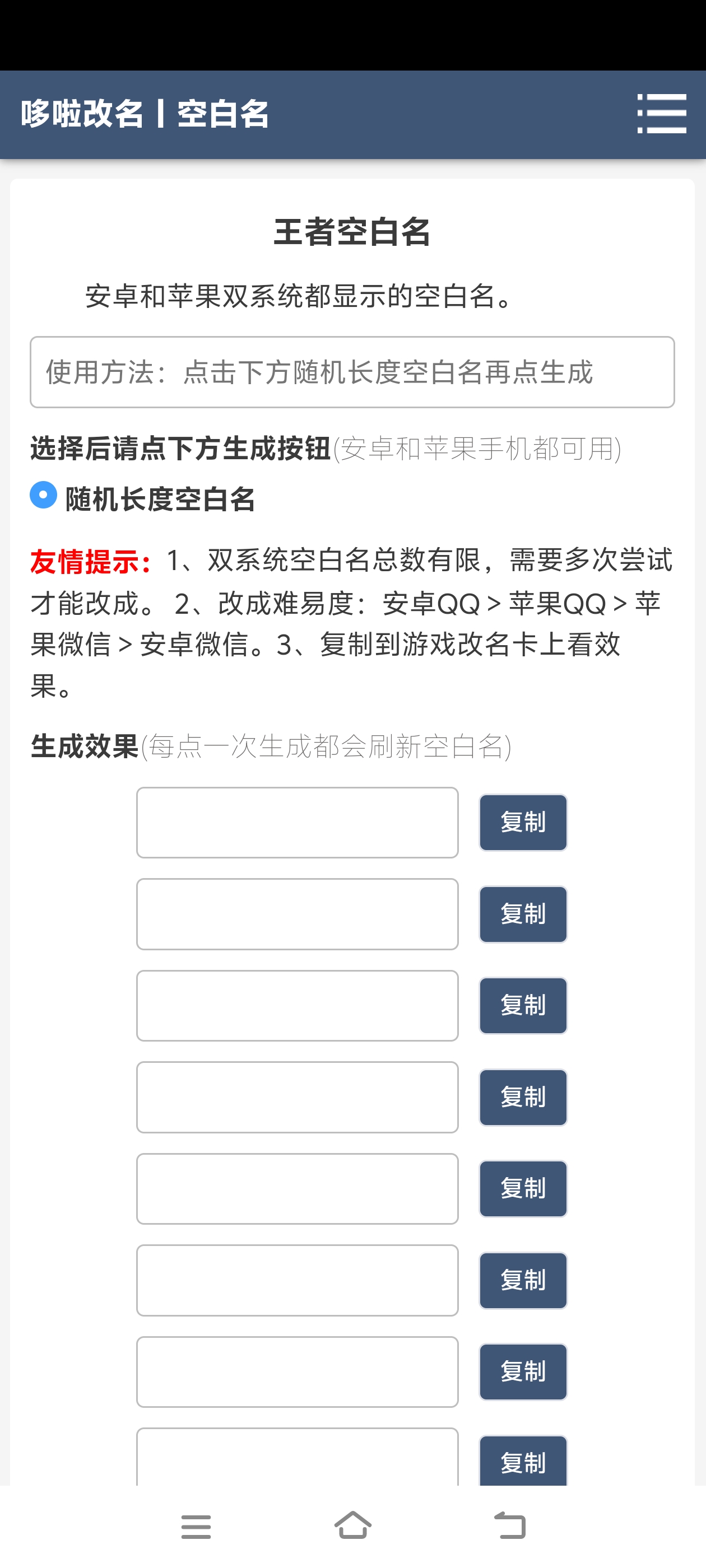This screenshot has width=706, height=1568.
Task: Copy the sixth generated blank name
Action: point(523,1281)
